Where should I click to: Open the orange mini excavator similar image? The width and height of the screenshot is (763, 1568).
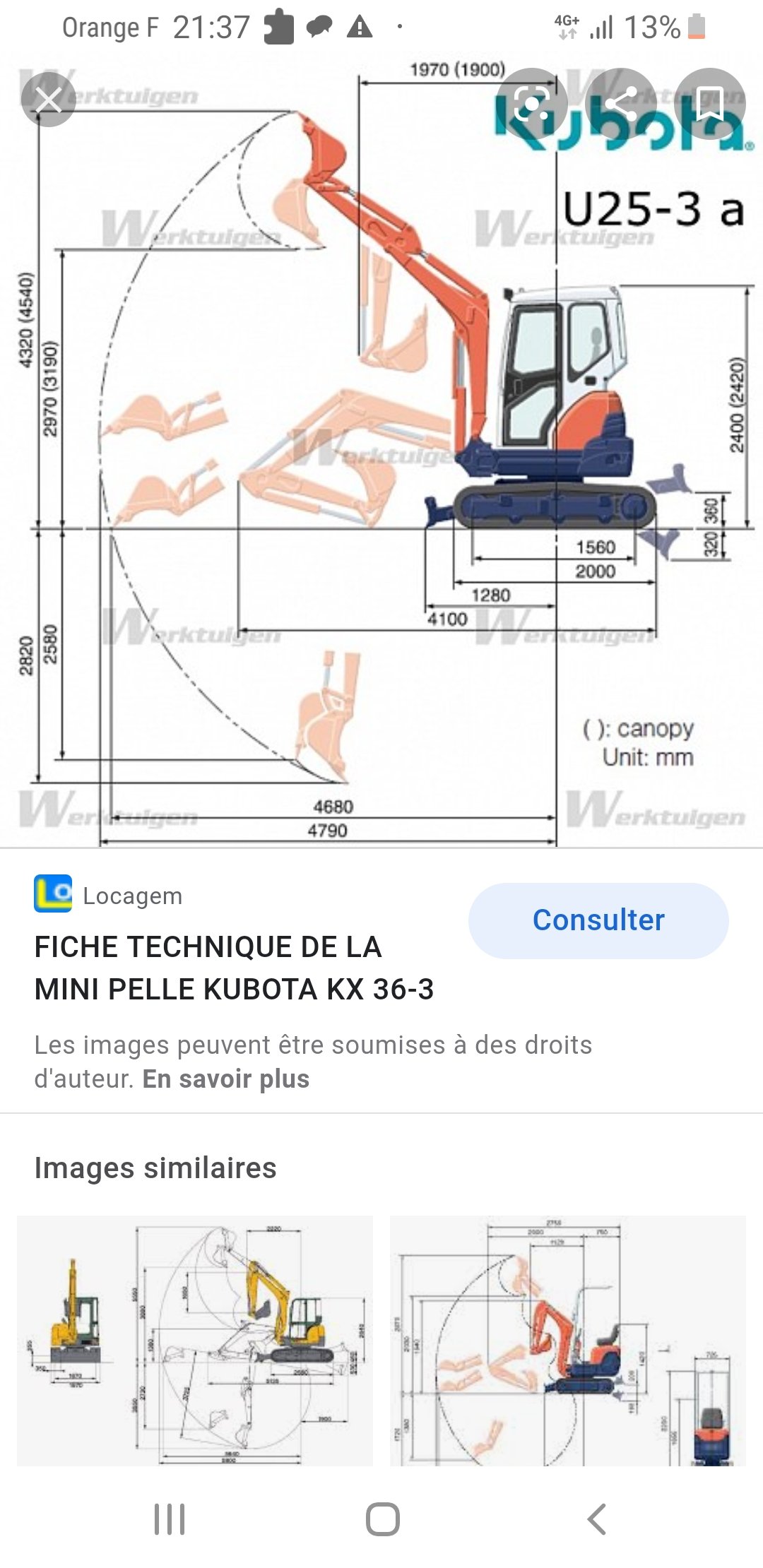(x=567, y=1340)
